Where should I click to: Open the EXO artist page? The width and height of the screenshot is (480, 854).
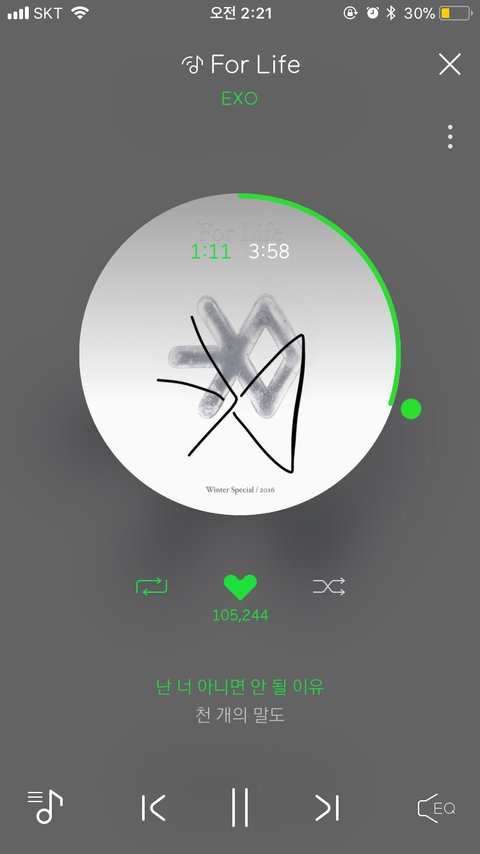239,99
